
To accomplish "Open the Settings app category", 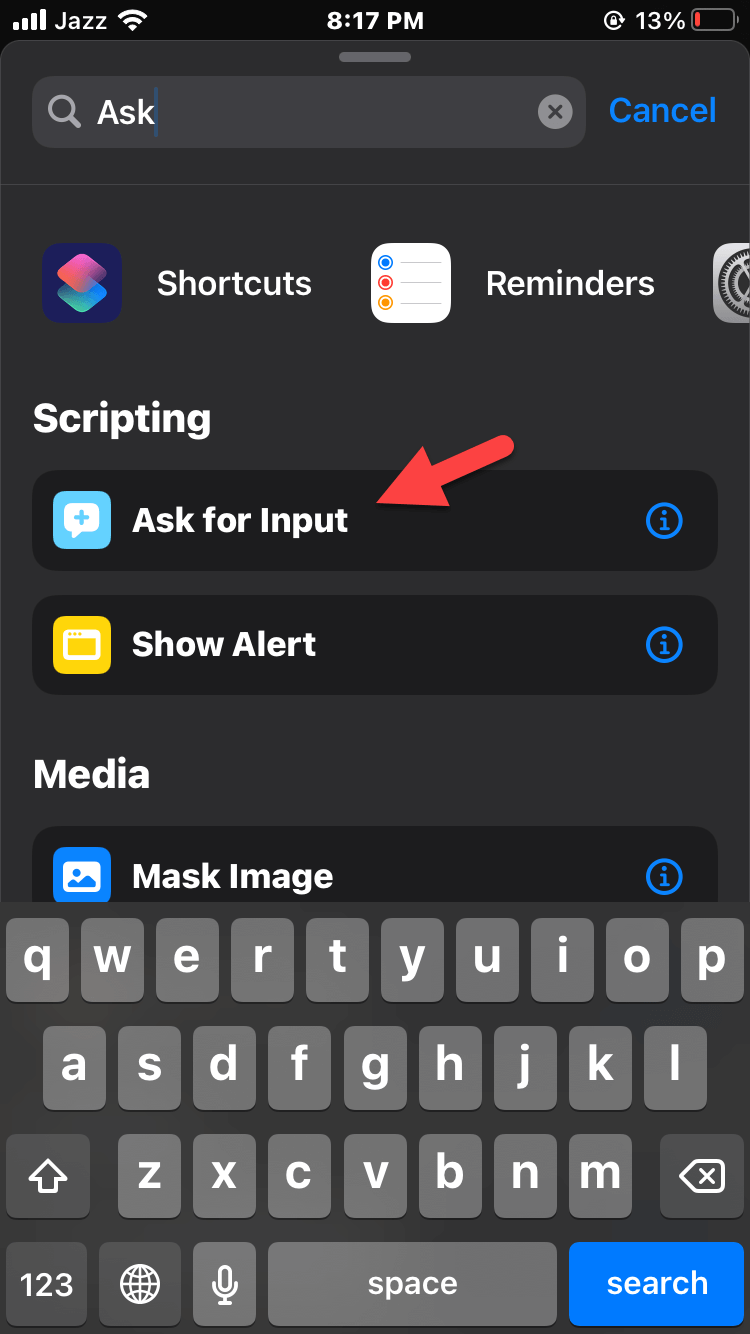I will click(x=734, y=283).
